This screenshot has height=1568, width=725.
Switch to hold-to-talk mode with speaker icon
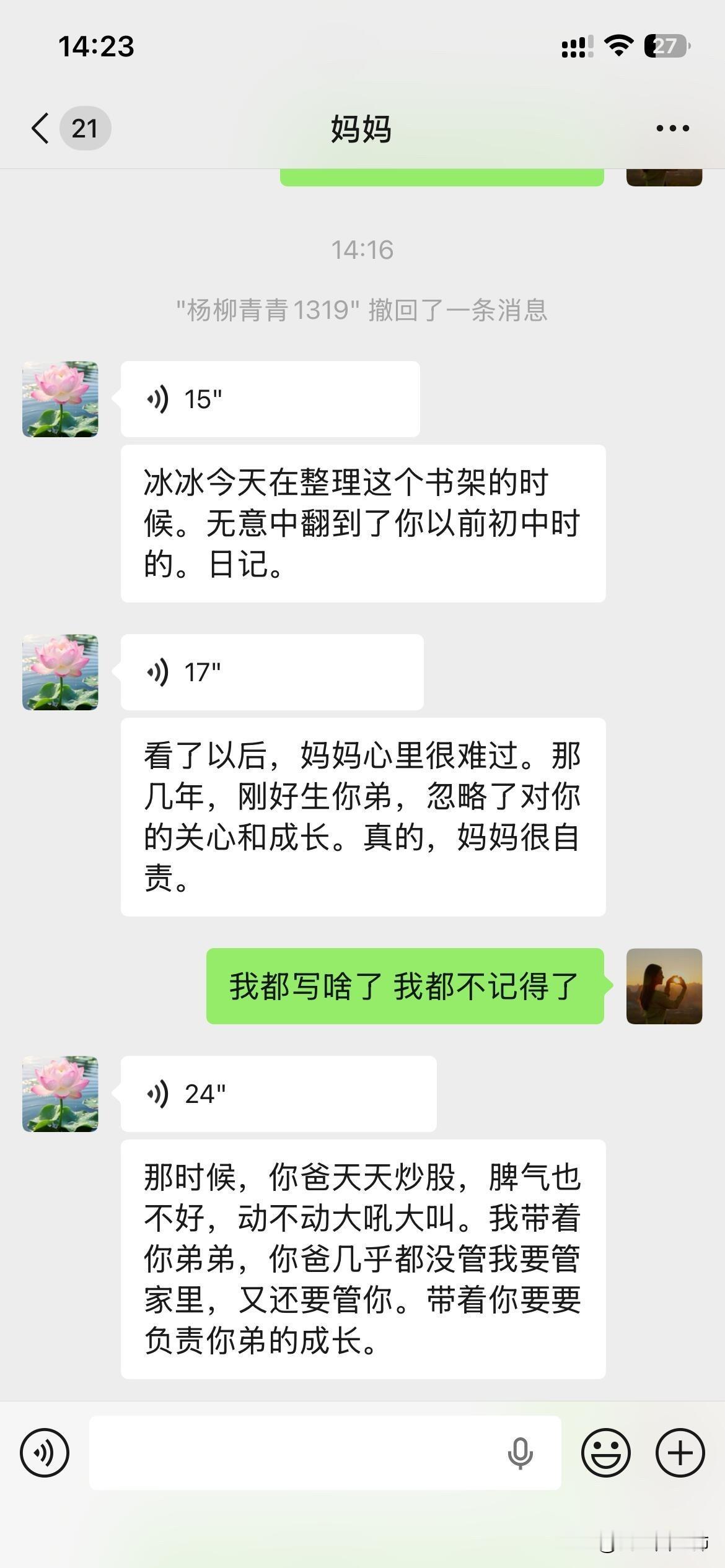click(43, 1452)
